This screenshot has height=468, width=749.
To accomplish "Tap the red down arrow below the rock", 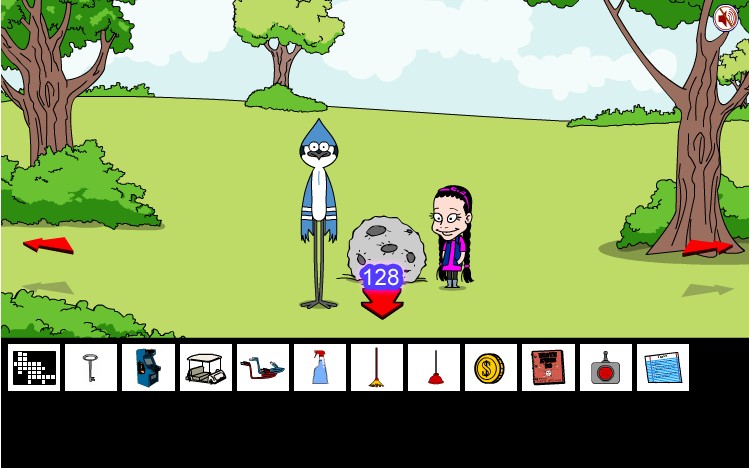I will point(382,303).
